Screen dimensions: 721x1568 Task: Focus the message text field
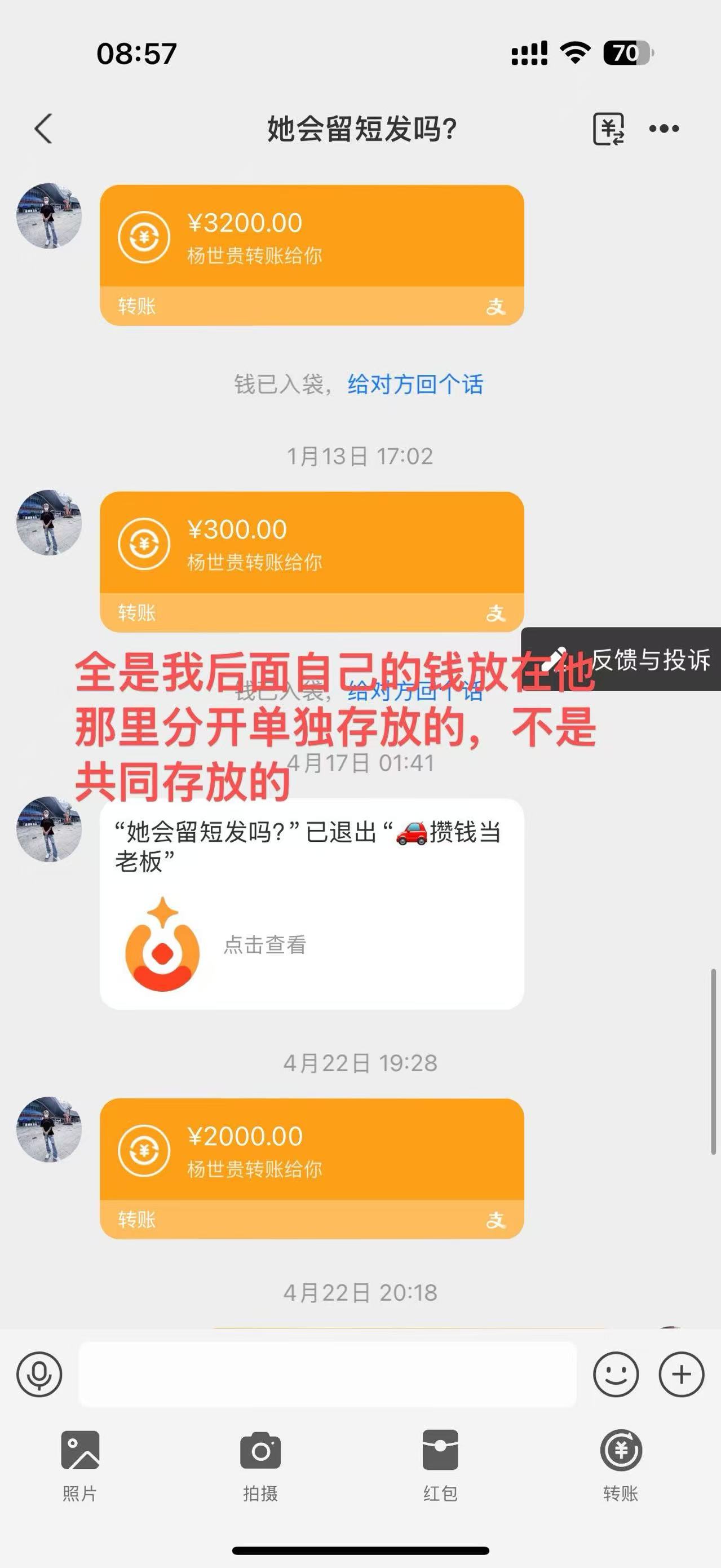pos(328,1375)
